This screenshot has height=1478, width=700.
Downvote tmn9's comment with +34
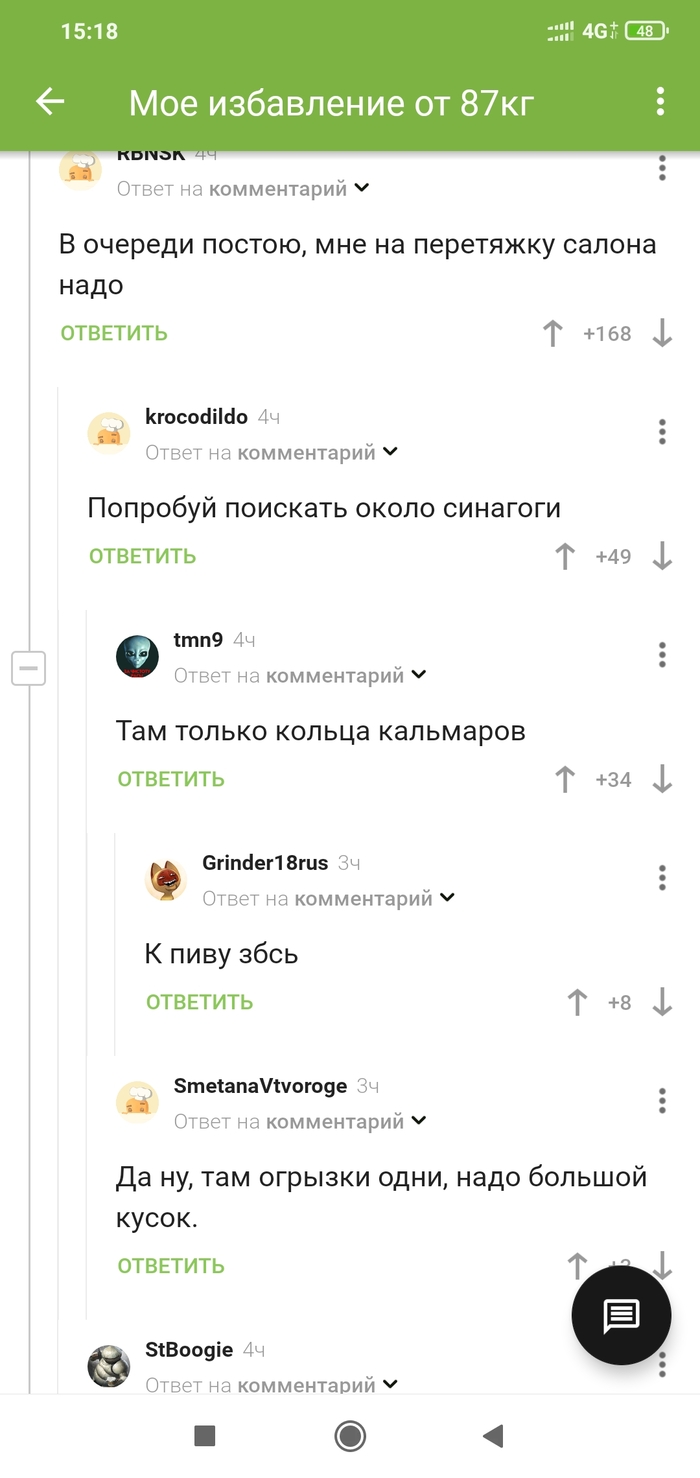click(662, 779)
